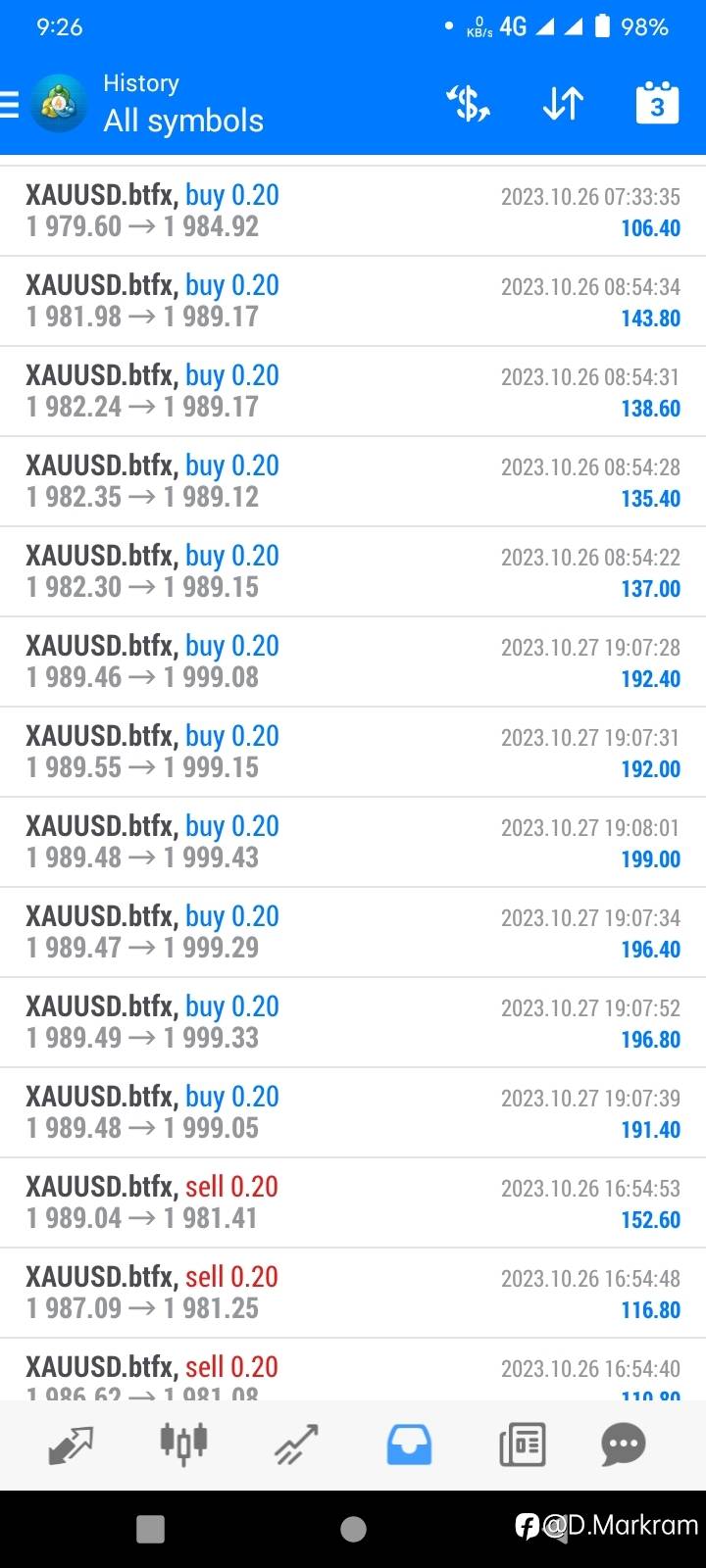Screen dimensions: 706x1568
Task: Open the trade with profit 199.00
Action: (x=353, y=842)
